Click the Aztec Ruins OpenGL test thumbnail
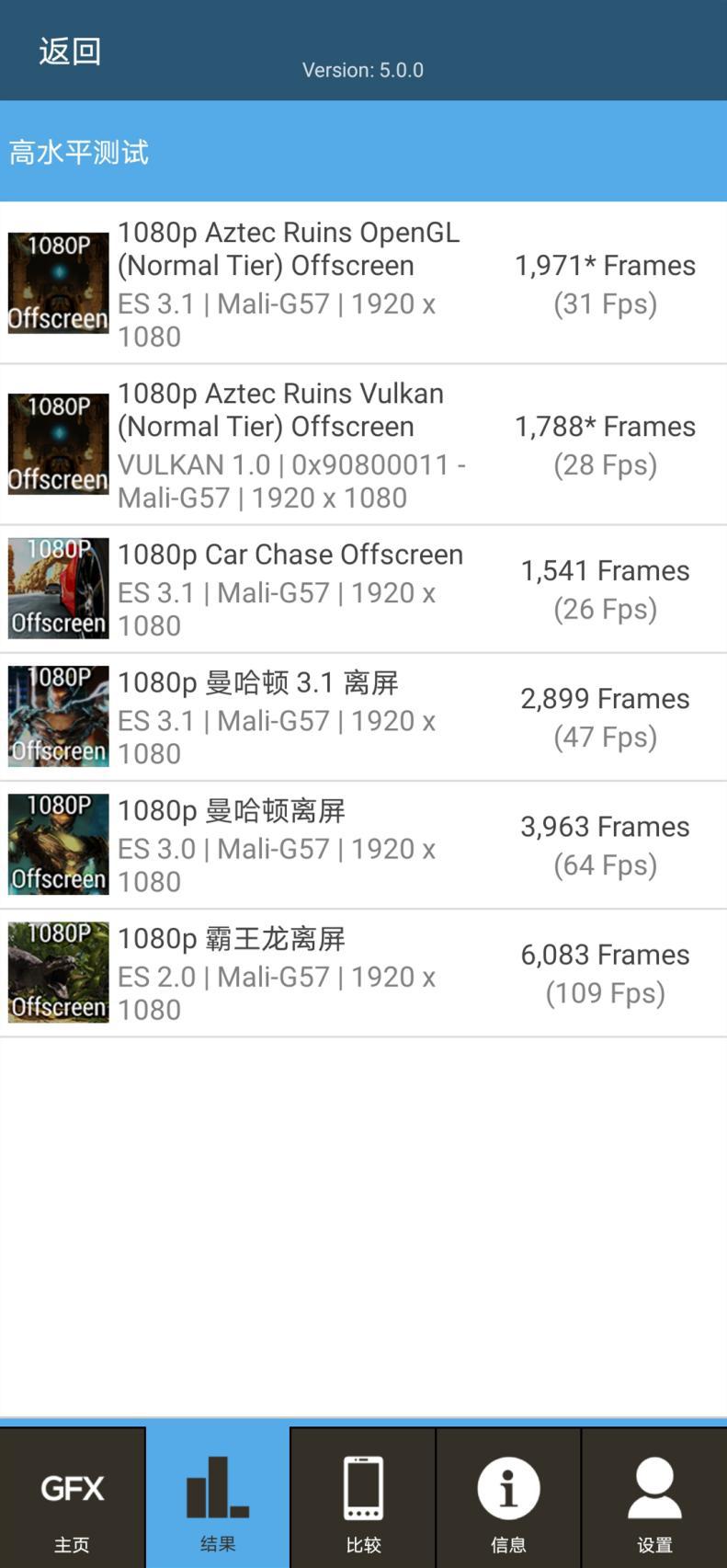The height and width of the screenshot is (1568, 727). (x=57, y=281)
